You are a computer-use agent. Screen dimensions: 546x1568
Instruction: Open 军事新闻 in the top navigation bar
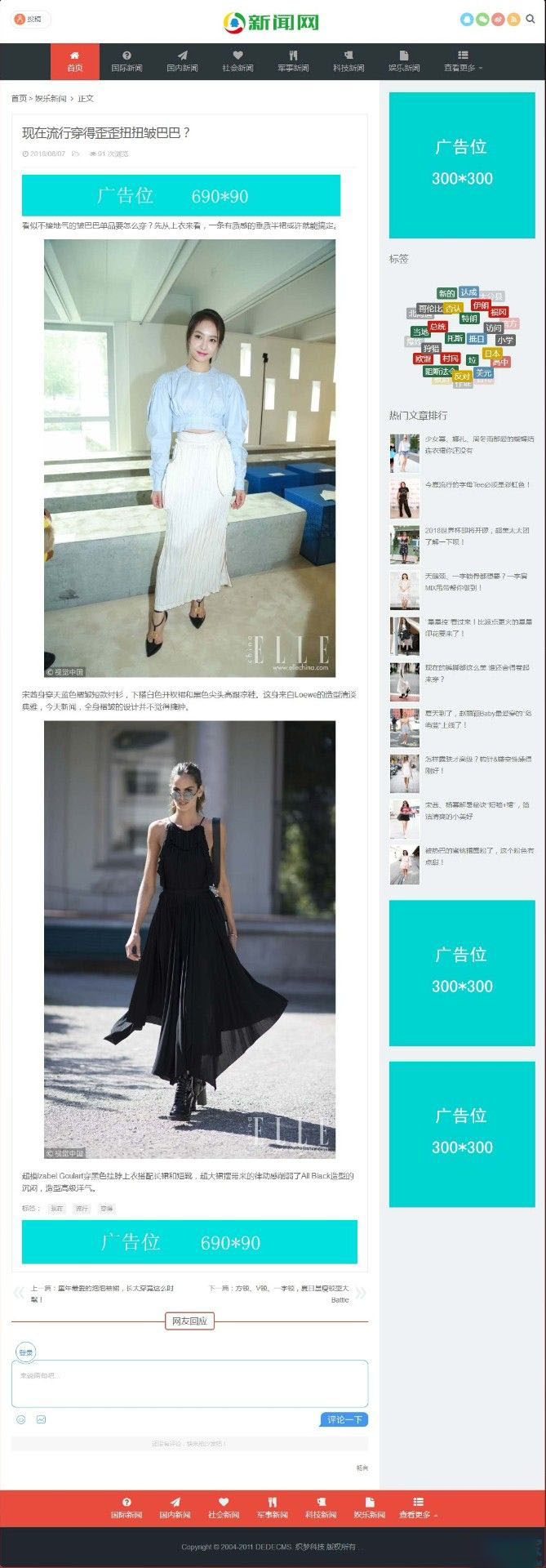pyautogui.click(x=293, y=61)
